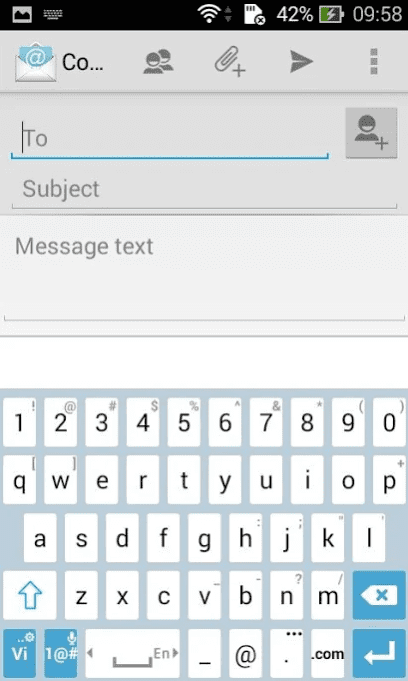Viewport: 408px width, 681px height.
Task: Tap the Vi language key
Action: (x=20, y=653)
